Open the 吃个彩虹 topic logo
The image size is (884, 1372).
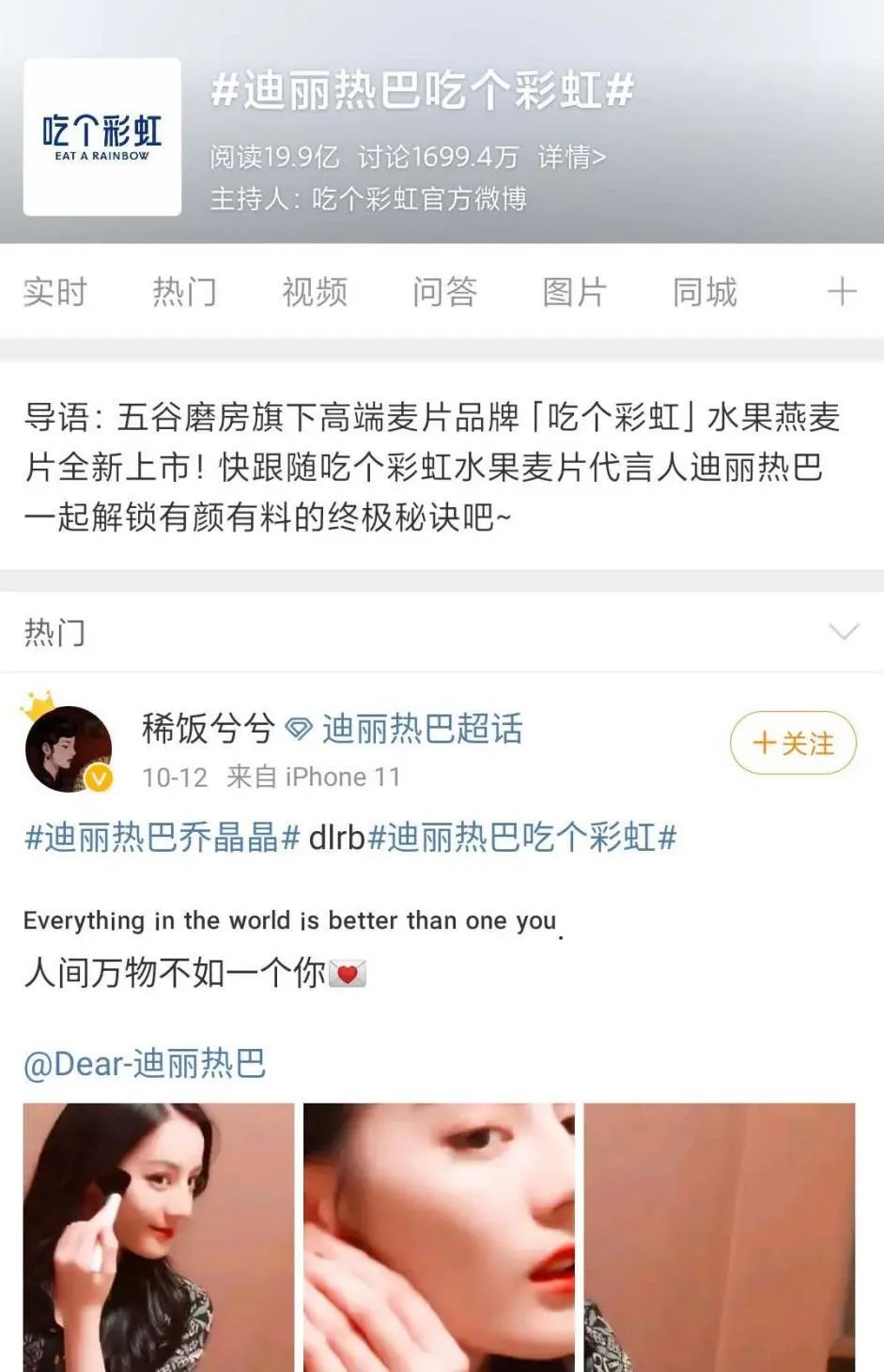pyautogui.click(x=102, y=137)
